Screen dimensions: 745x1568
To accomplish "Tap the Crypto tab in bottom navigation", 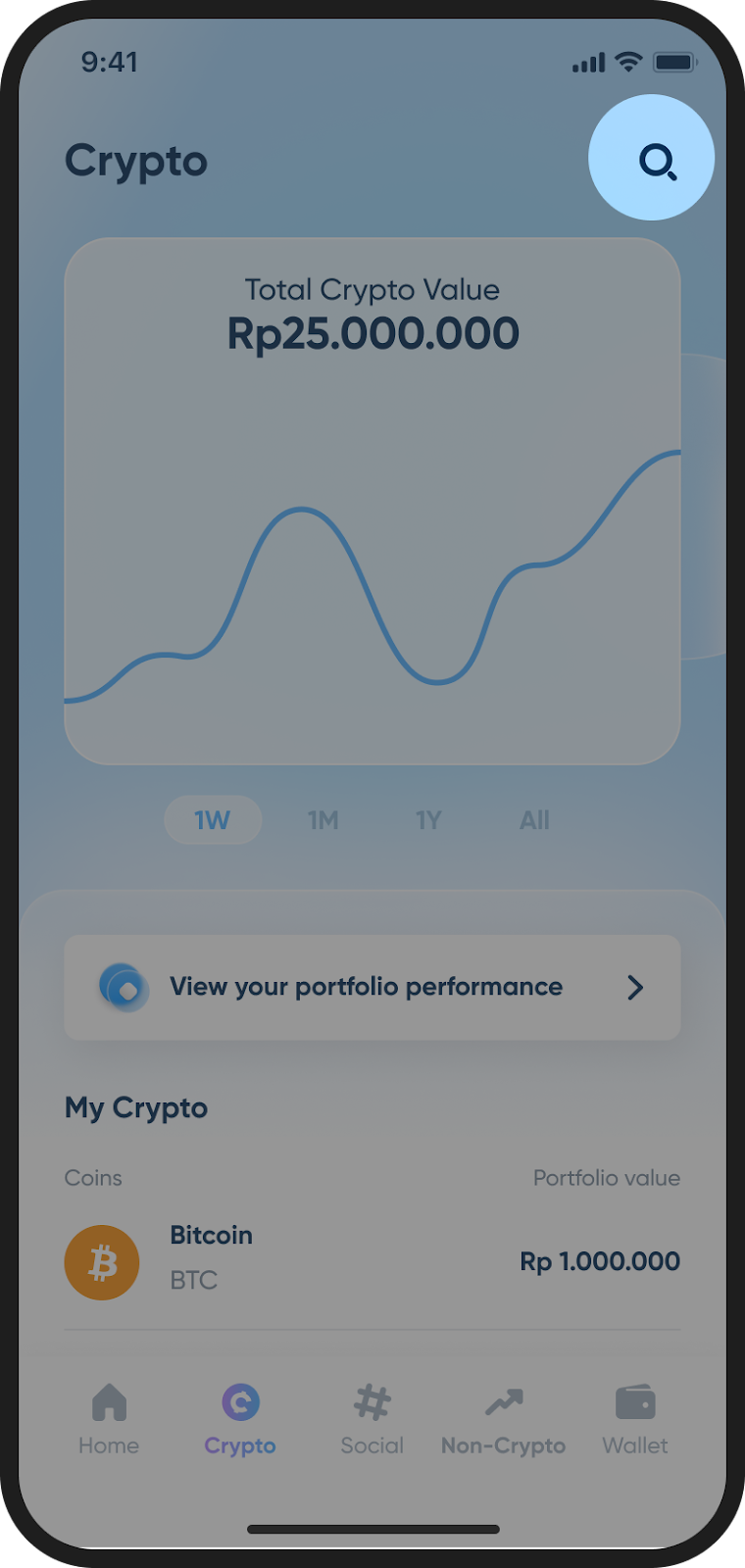I will pyautogui.click(x=240, y=1419).
